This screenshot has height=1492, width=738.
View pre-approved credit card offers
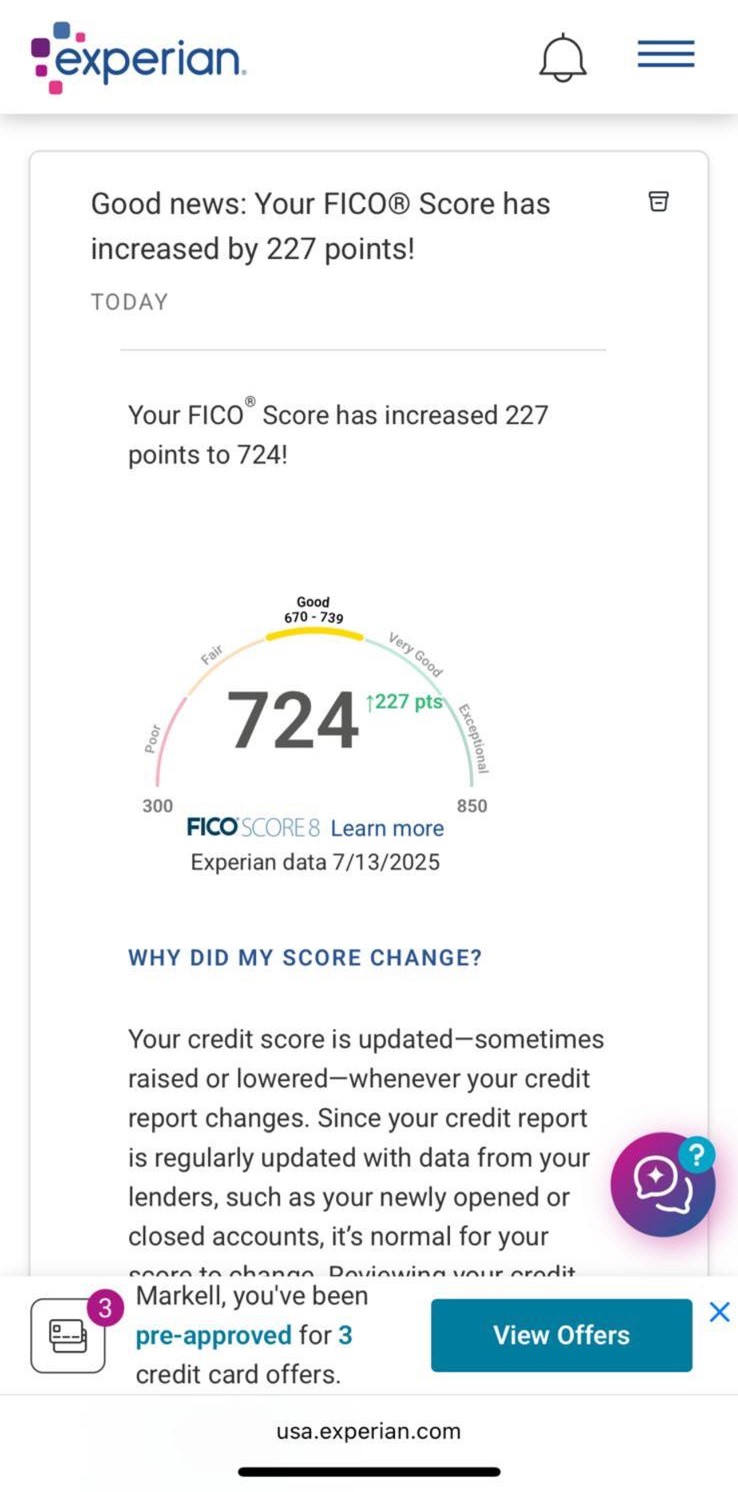[561, 1335]
